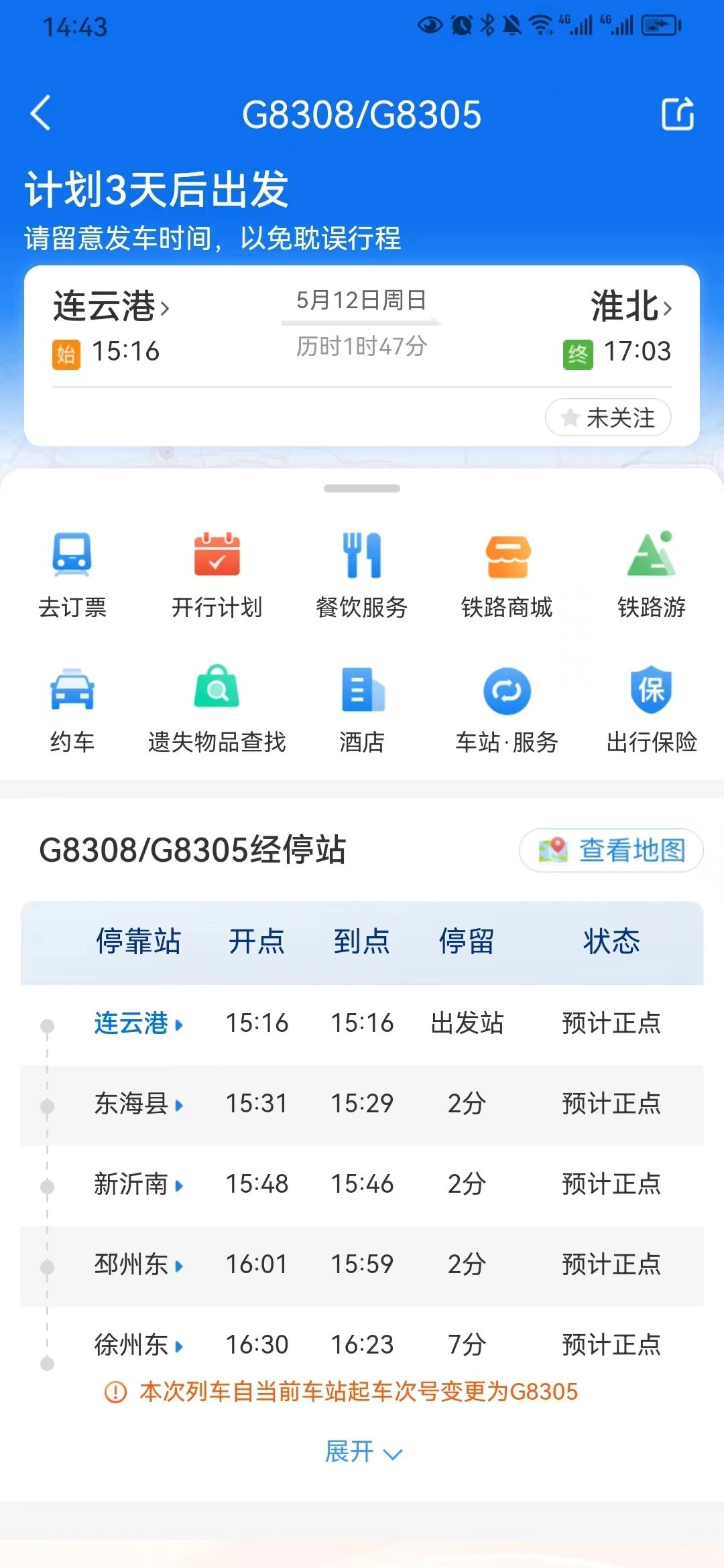Open arrival station 淮北 details
This screenshot has height=1568, width=724.
631,306
